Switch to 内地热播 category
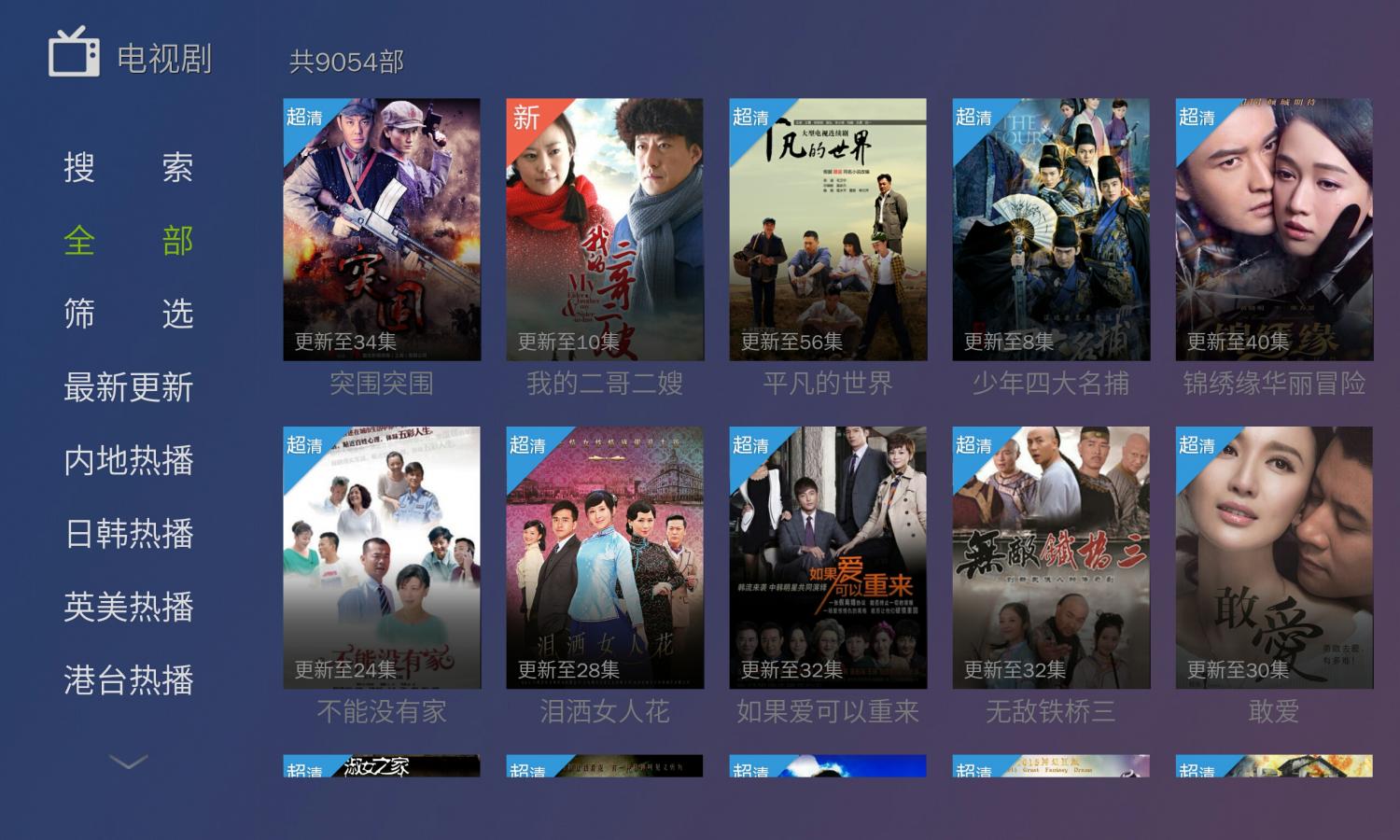1400x840 pixels. [128, 460]
